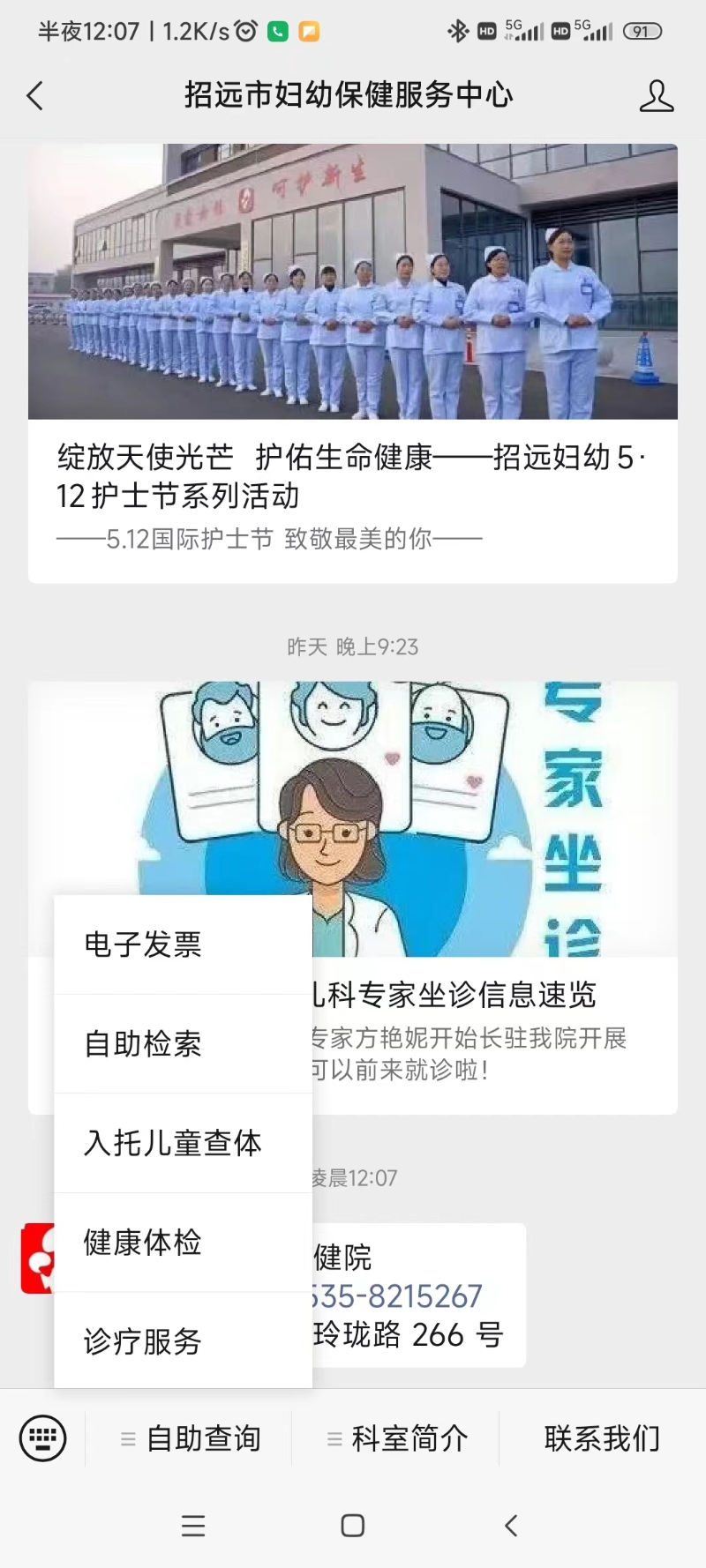Call the phone number ending 8215267
Screen dimensions: 706x1568
[397, 1296]
